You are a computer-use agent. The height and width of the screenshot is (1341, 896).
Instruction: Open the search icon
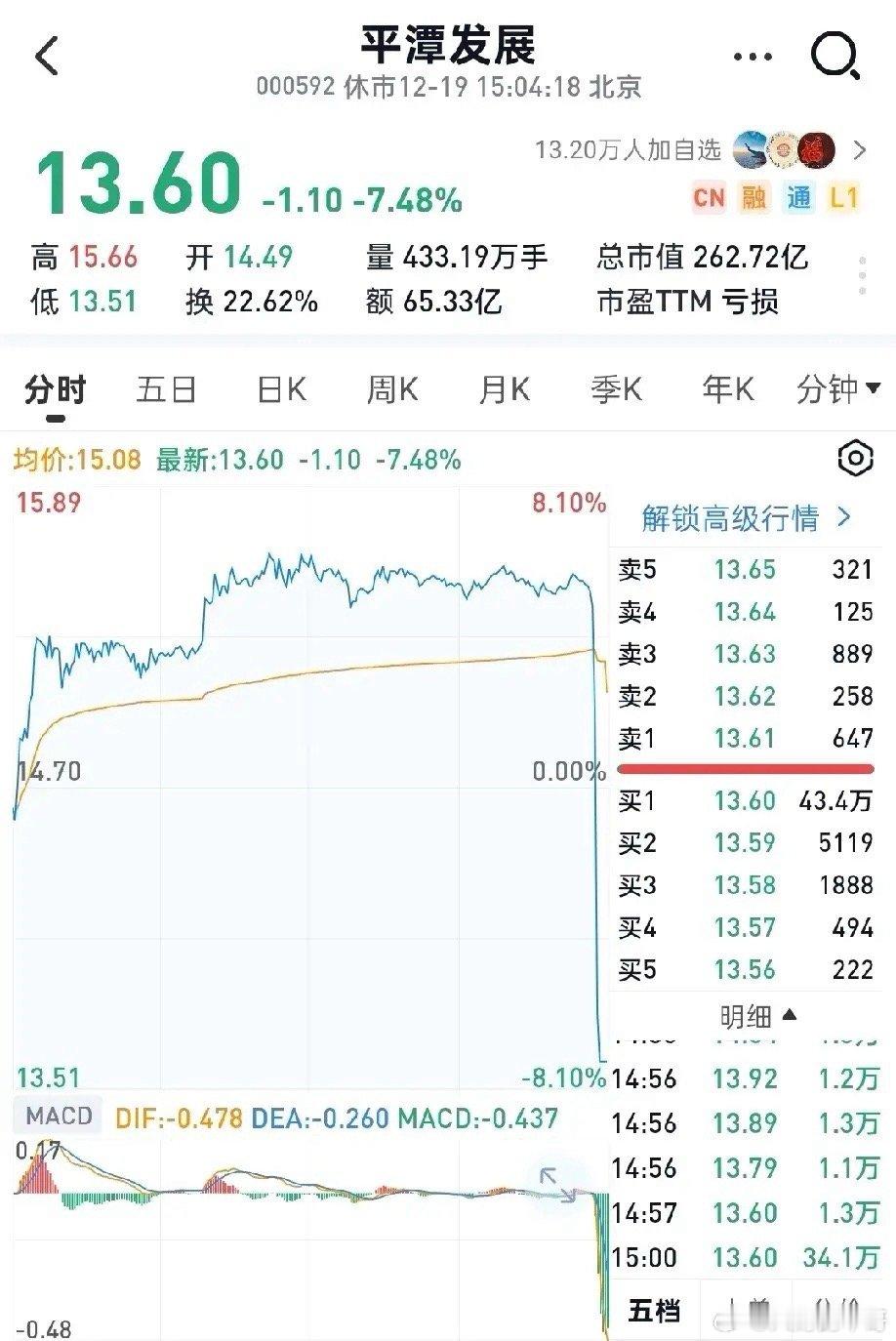point(832,55)
